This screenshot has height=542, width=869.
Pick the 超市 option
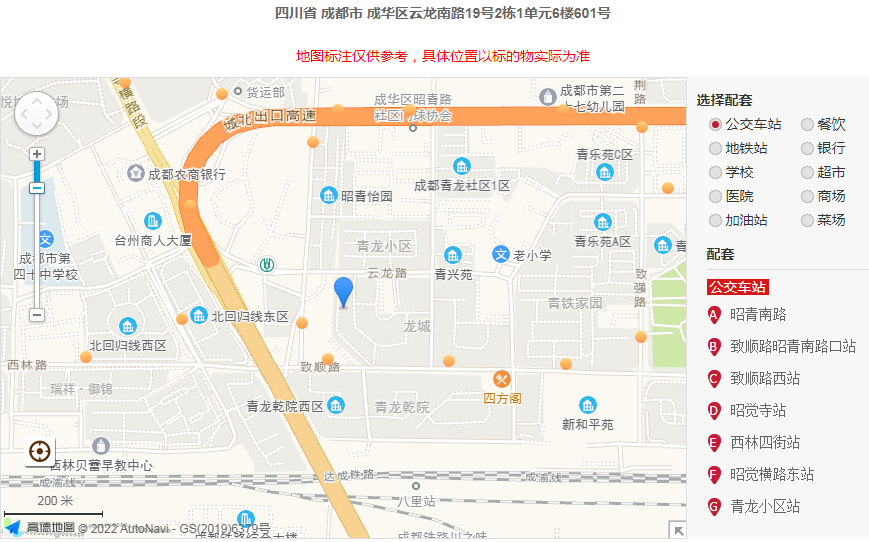pyautogui.click(x=808, y=173)
